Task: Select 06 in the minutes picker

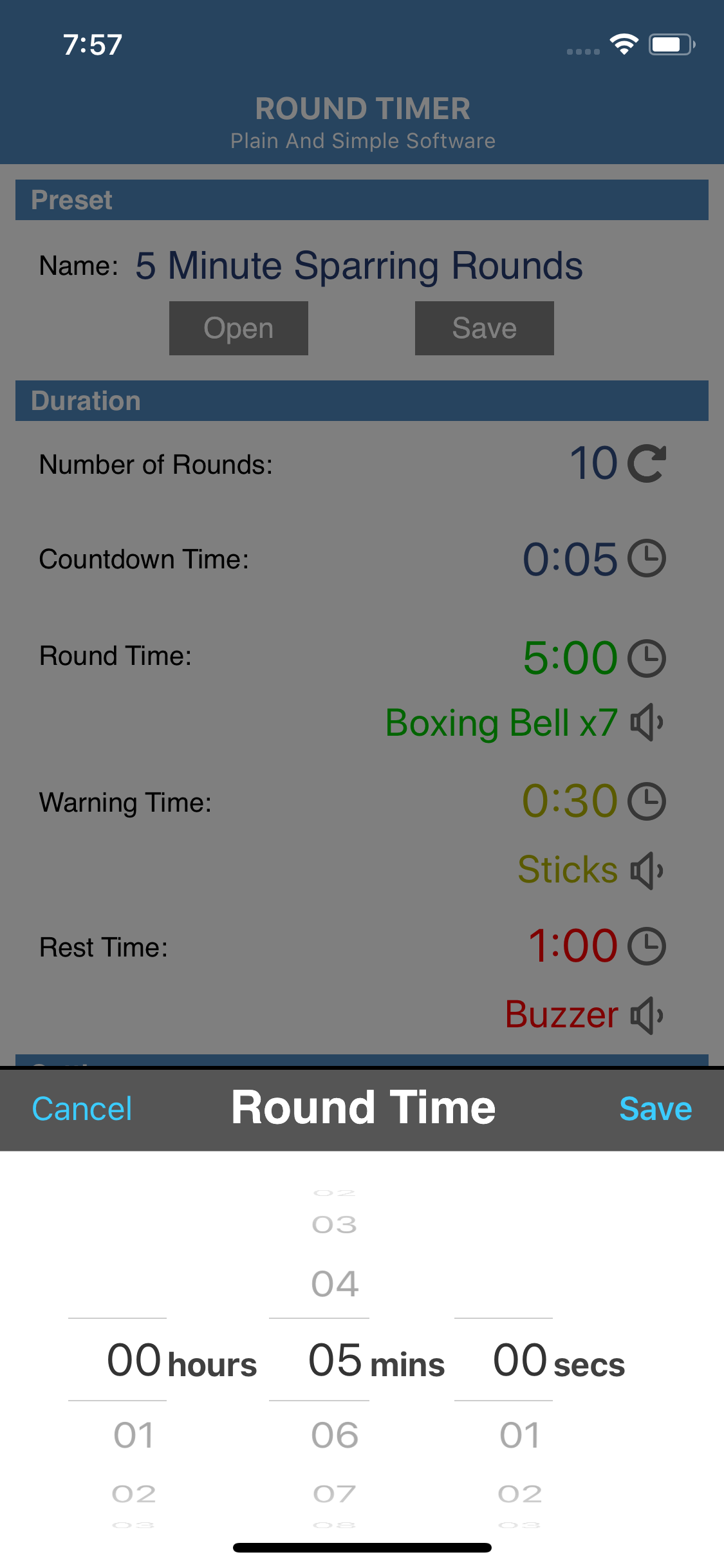Action: coord(335,1435)
